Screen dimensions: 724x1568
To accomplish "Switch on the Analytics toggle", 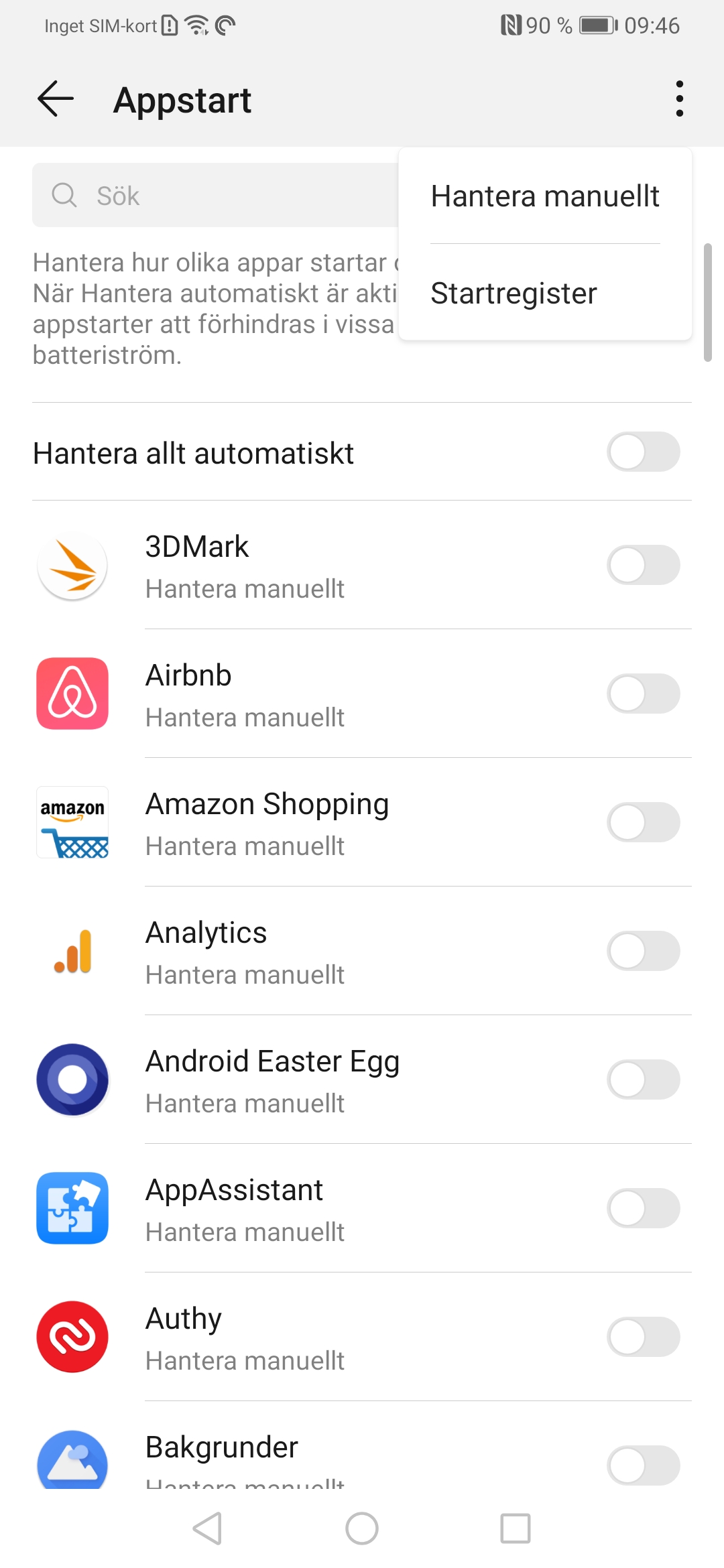I will click(x=643, y=951).
